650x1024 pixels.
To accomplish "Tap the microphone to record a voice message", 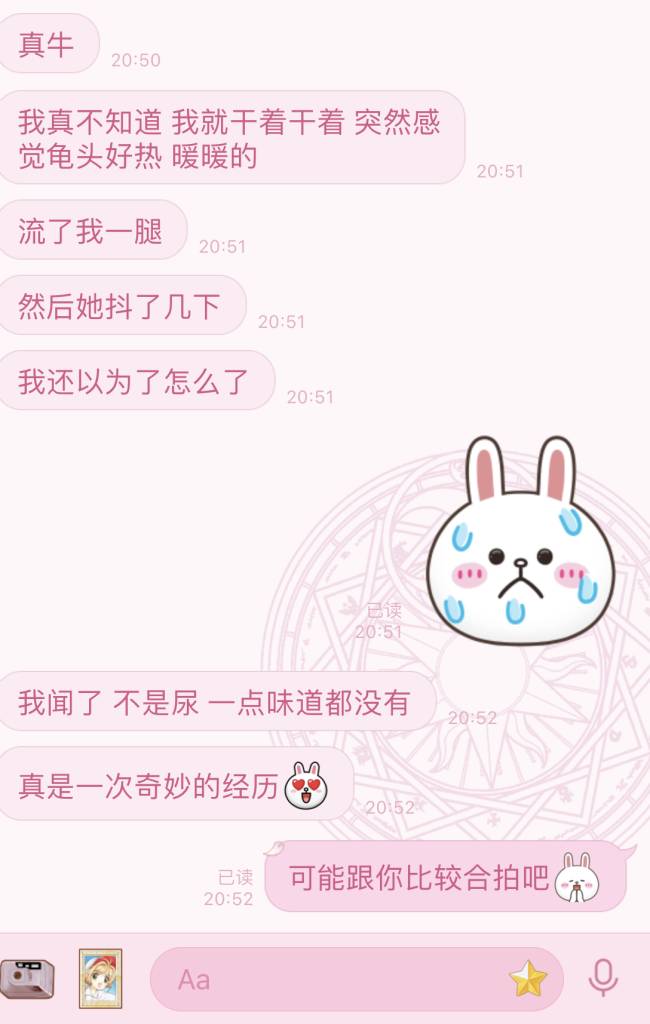I will point(602,978).
